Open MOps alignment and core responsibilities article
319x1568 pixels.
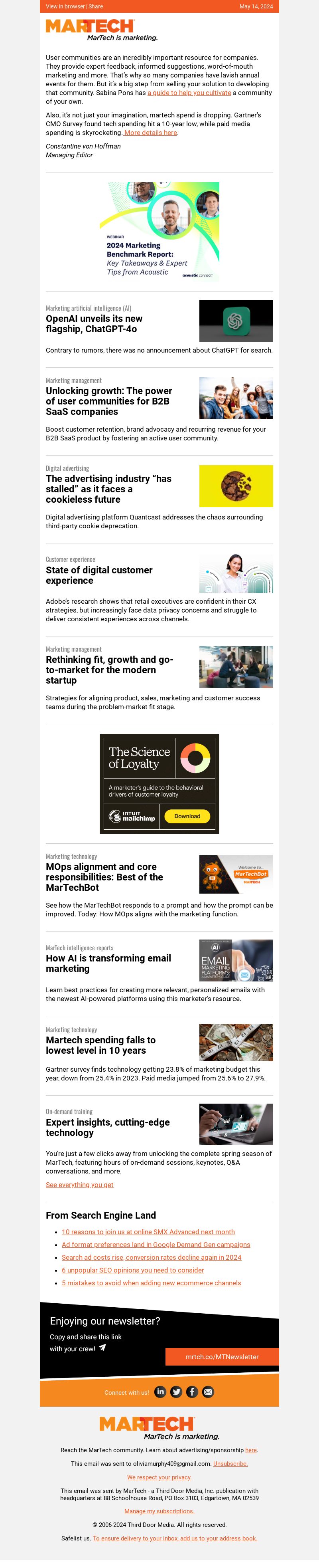coord(104,877)
